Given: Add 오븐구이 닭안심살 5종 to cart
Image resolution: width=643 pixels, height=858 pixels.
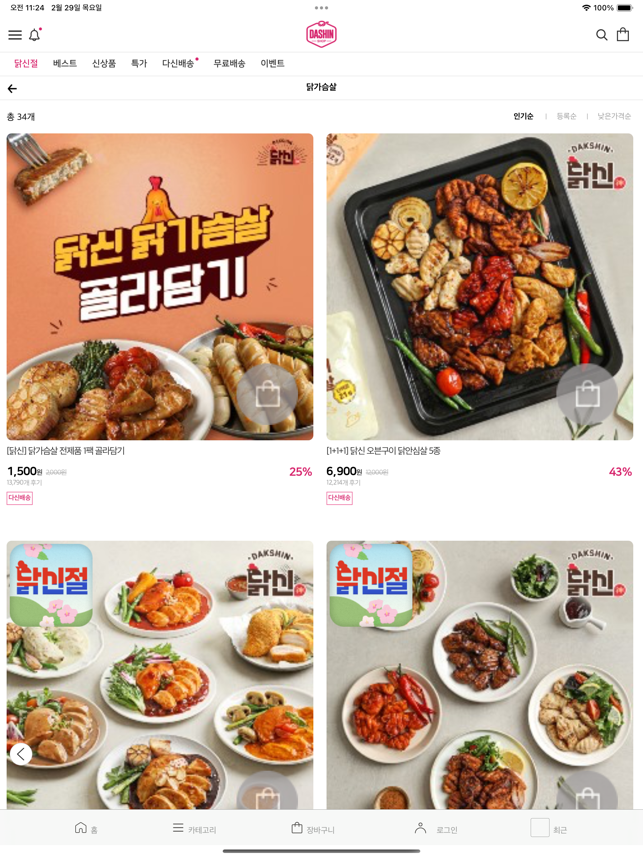Looking at the screenshot, I should click(x=587, y=394).
